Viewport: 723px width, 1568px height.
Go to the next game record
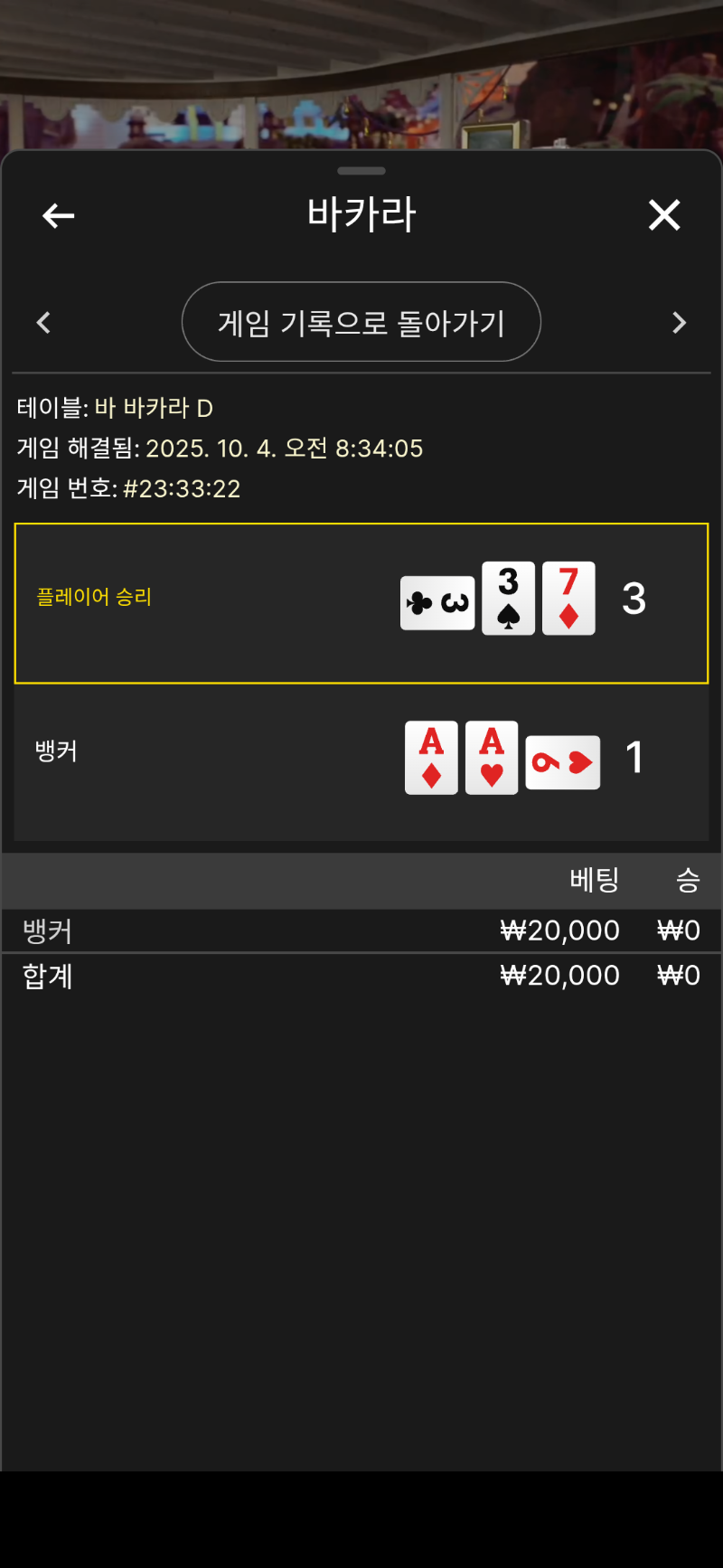[x=680, y=323]
